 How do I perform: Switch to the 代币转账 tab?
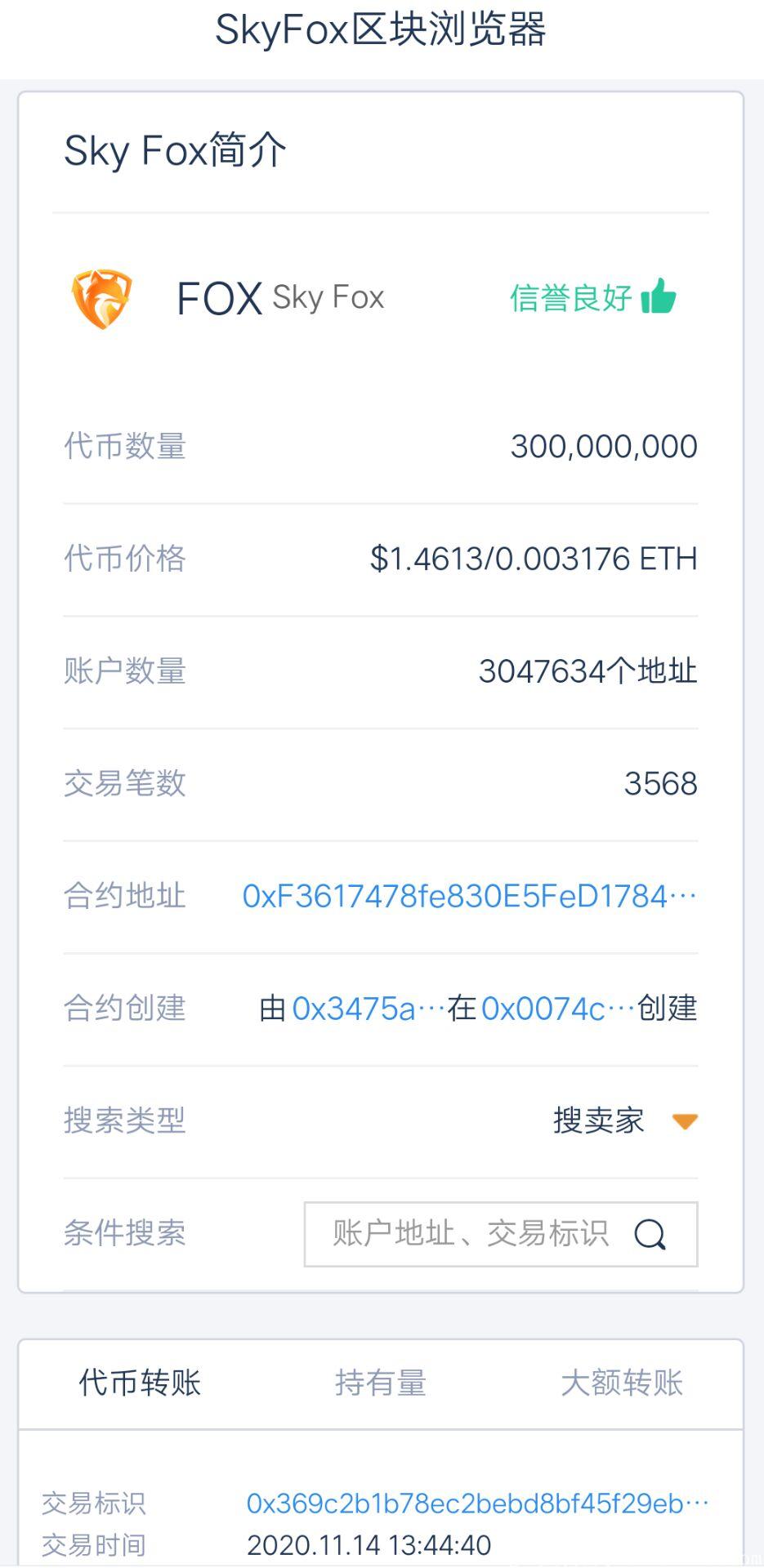tap(140, 1383)
